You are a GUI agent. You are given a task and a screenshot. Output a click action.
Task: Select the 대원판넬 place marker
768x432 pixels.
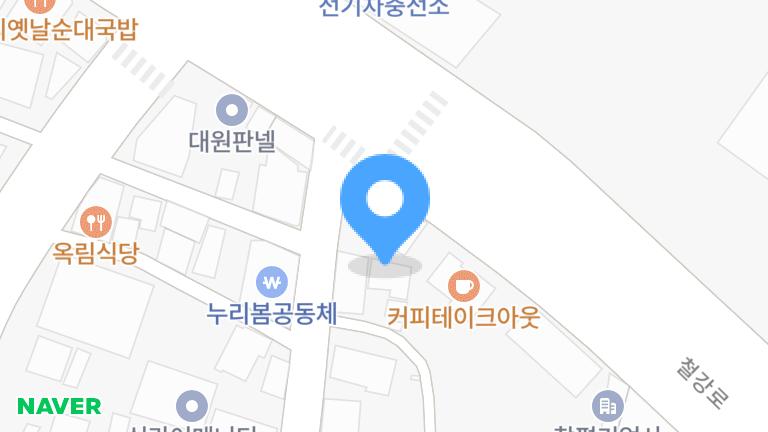(x=232, y=108)
